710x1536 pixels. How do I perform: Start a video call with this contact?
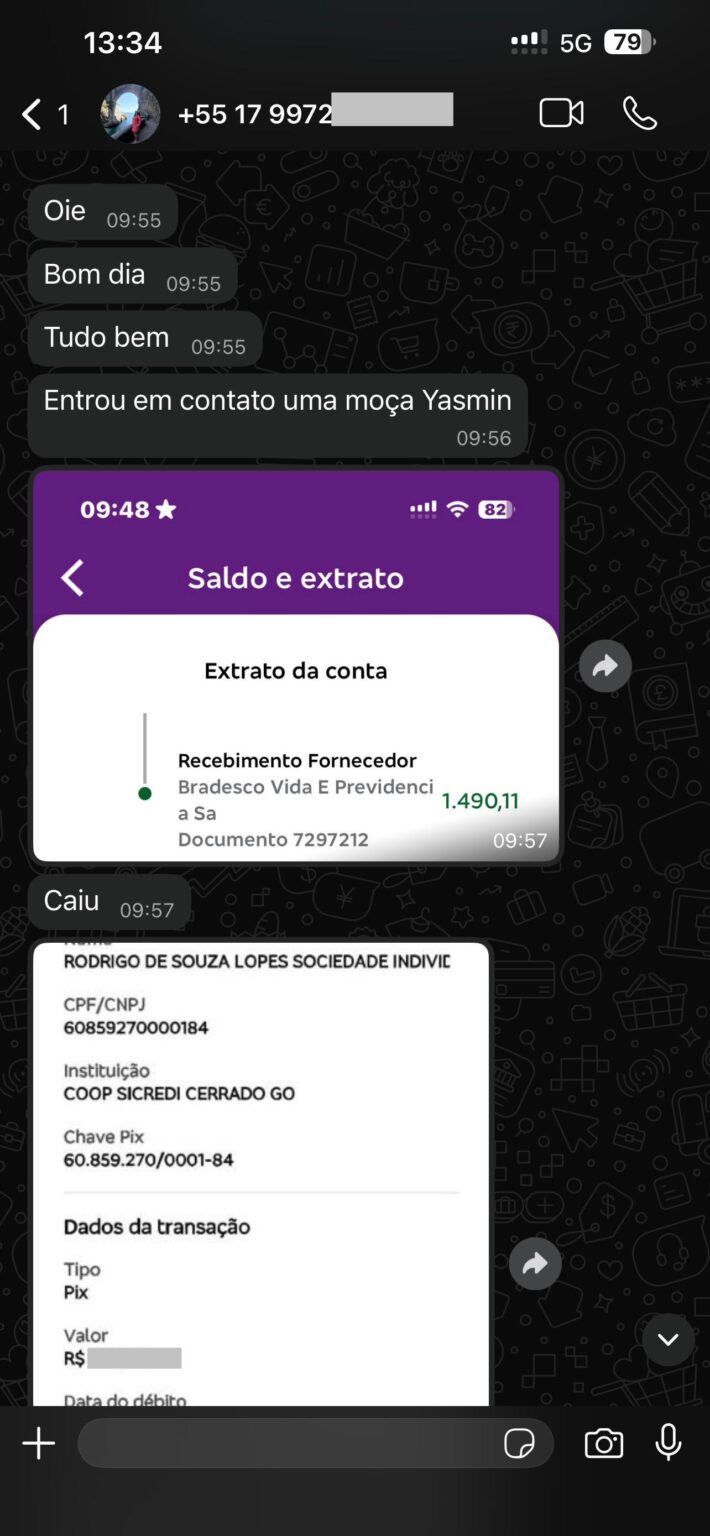click(x=561, y=113)
